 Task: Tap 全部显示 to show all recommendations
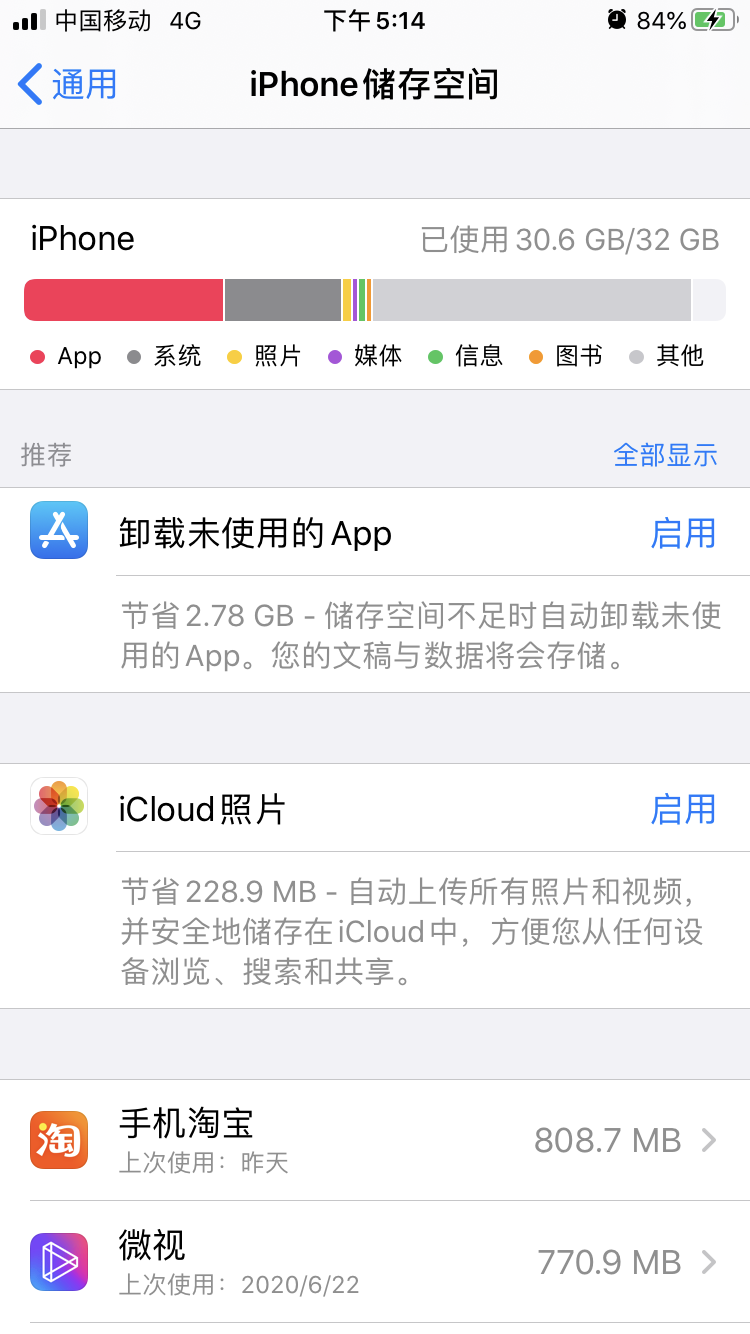tap(665, 455)
